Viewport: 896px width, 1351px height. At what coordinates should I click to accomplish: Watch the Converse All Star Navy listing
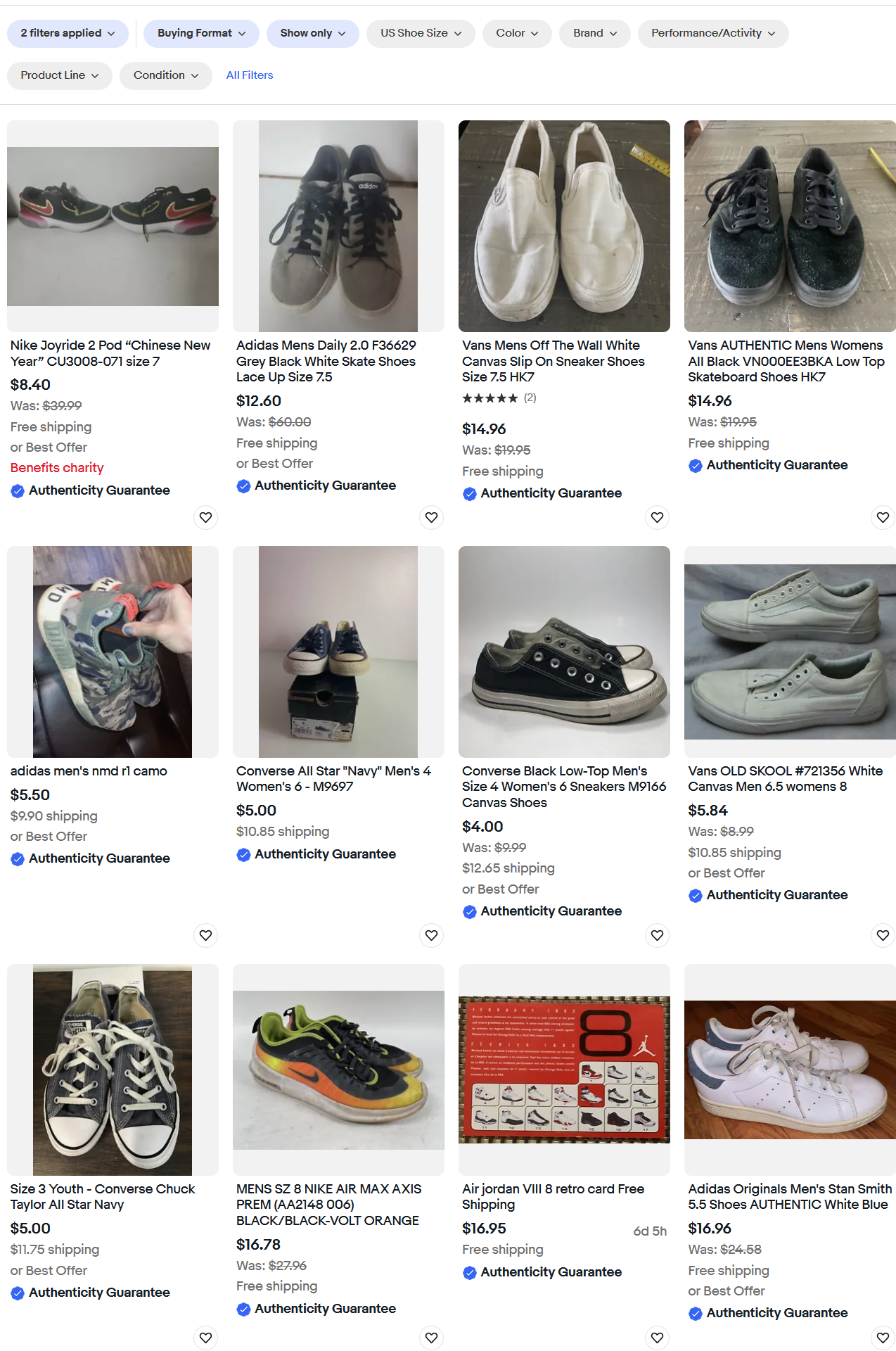tap(431, 935)
